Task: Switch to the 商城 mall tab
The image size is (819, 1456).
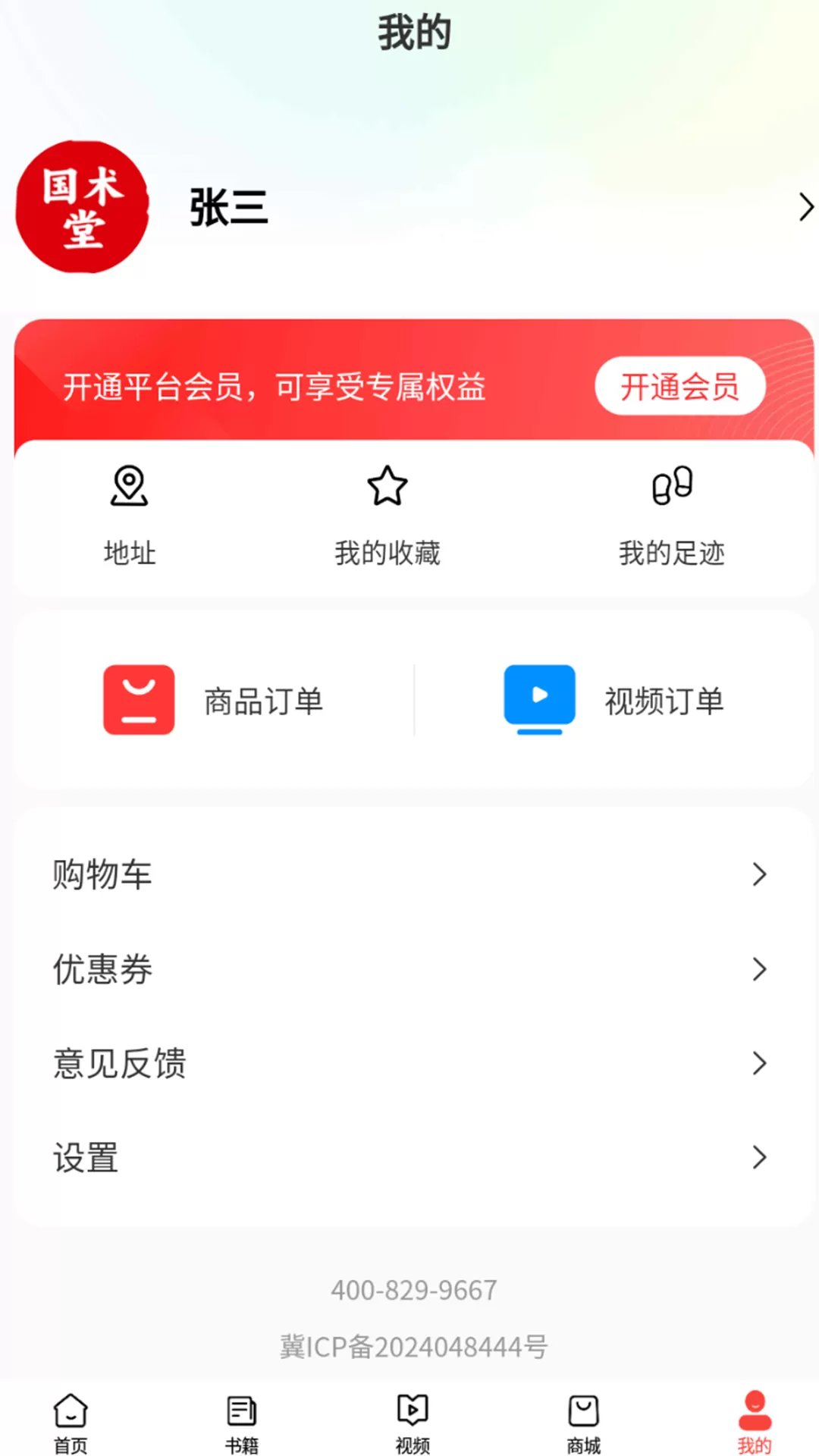Action: 584,1423
